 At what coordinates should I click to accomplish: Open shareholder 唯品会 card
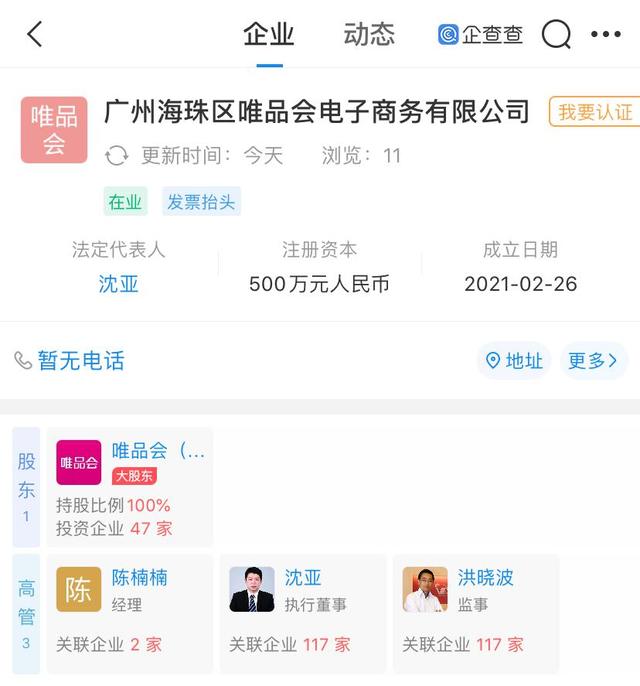coord(130,487)
